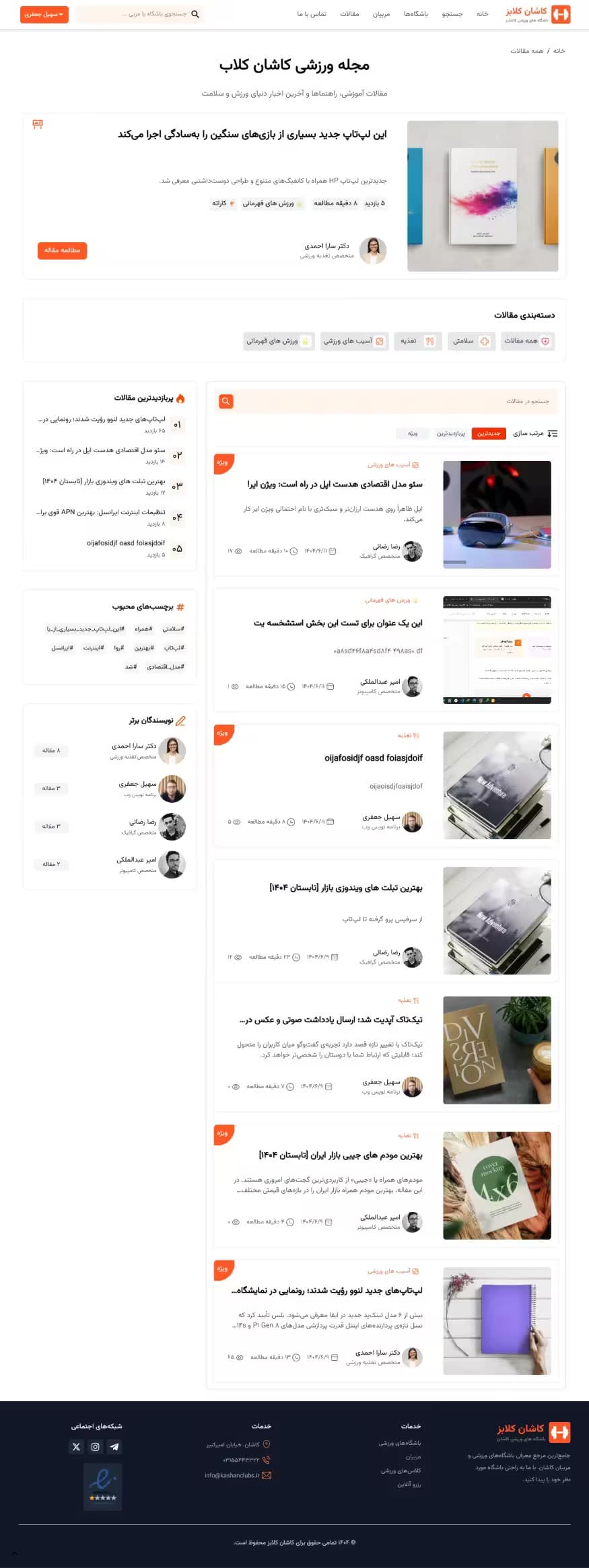Open the #اینترنت popular tag
The image size is (589, 1568).
(x=94, y=647)
